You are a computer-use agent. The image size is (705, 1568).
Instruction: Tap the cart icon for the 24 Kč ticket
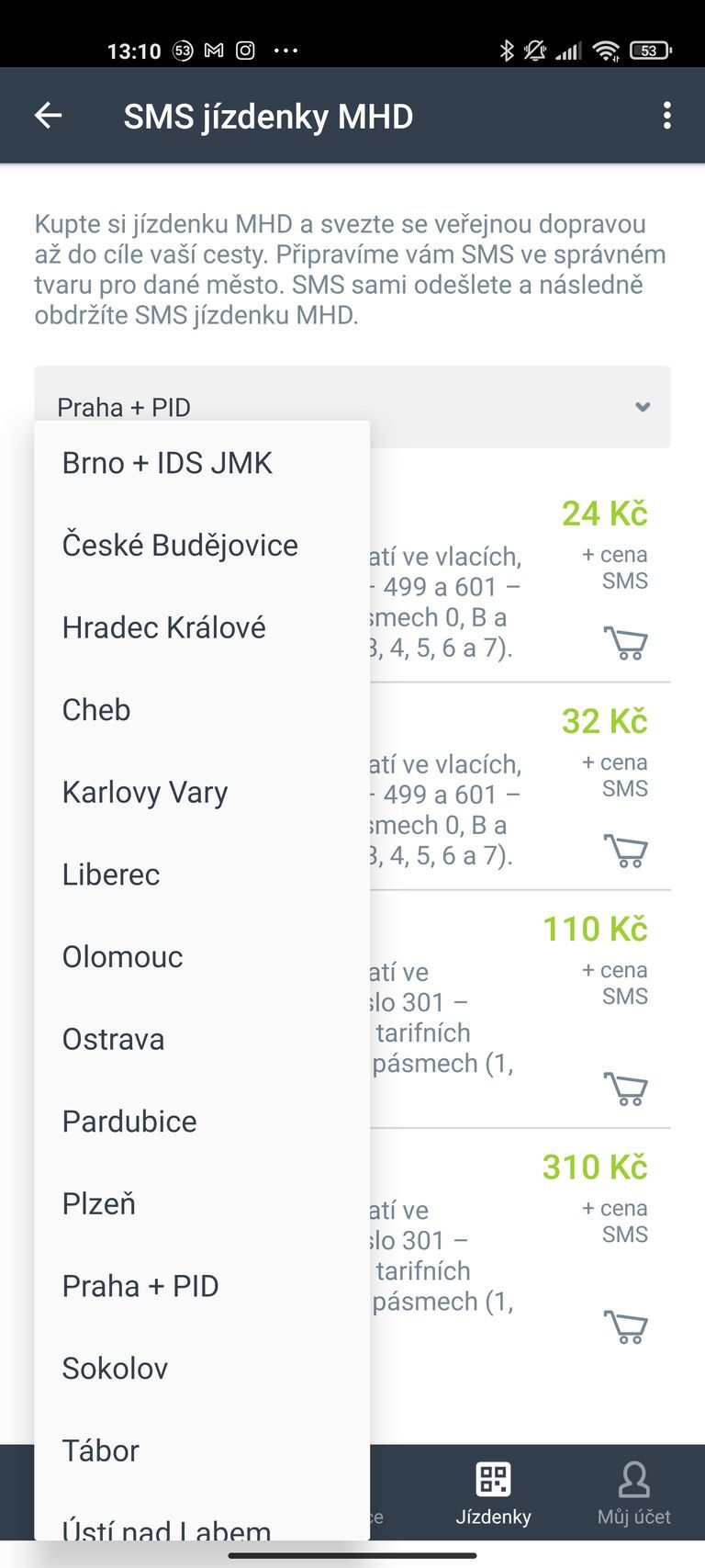coord(627,643)
